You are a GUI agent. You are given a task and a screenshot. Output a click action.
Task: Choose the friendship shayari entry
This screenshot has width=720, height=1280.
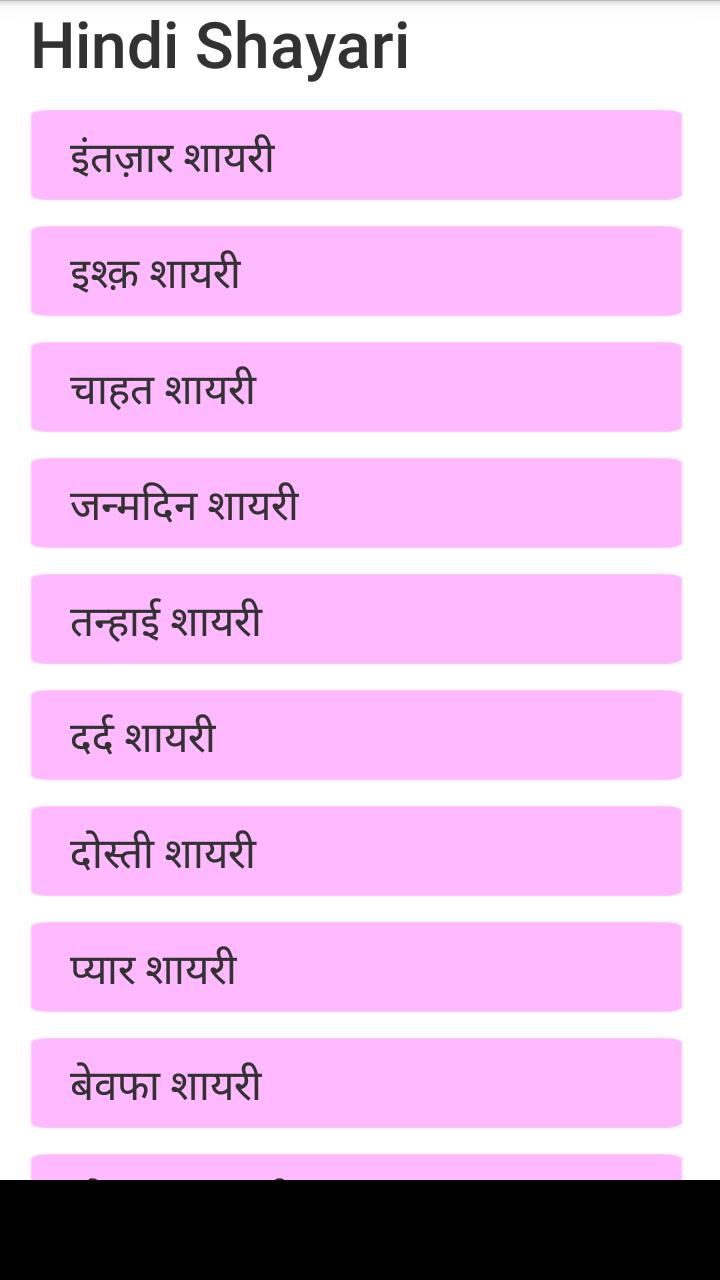[x=356, y=851]
